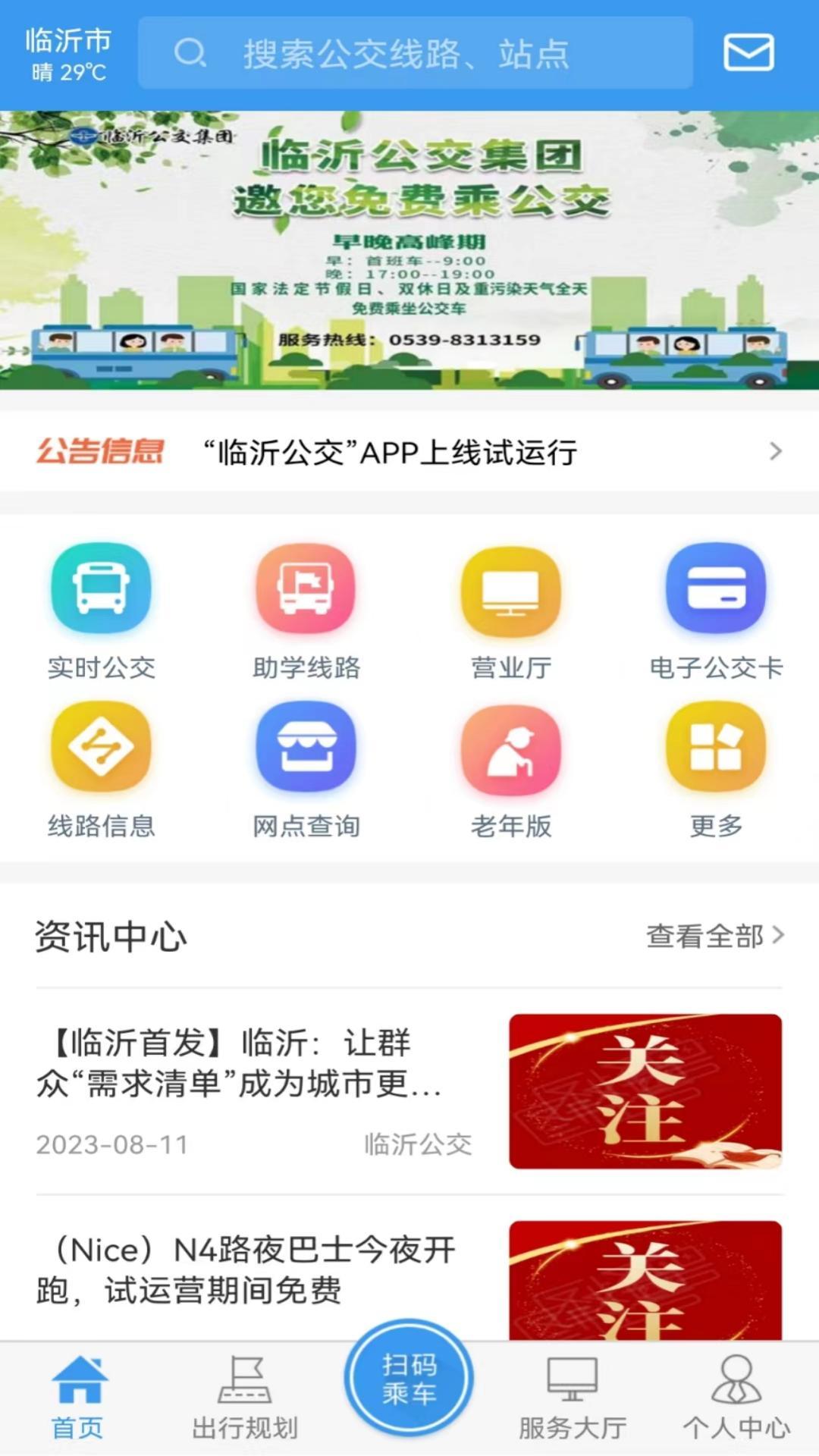819x1456 pixels.
Task: Expand the announcement with the right chevron
Action: point(776,452)
